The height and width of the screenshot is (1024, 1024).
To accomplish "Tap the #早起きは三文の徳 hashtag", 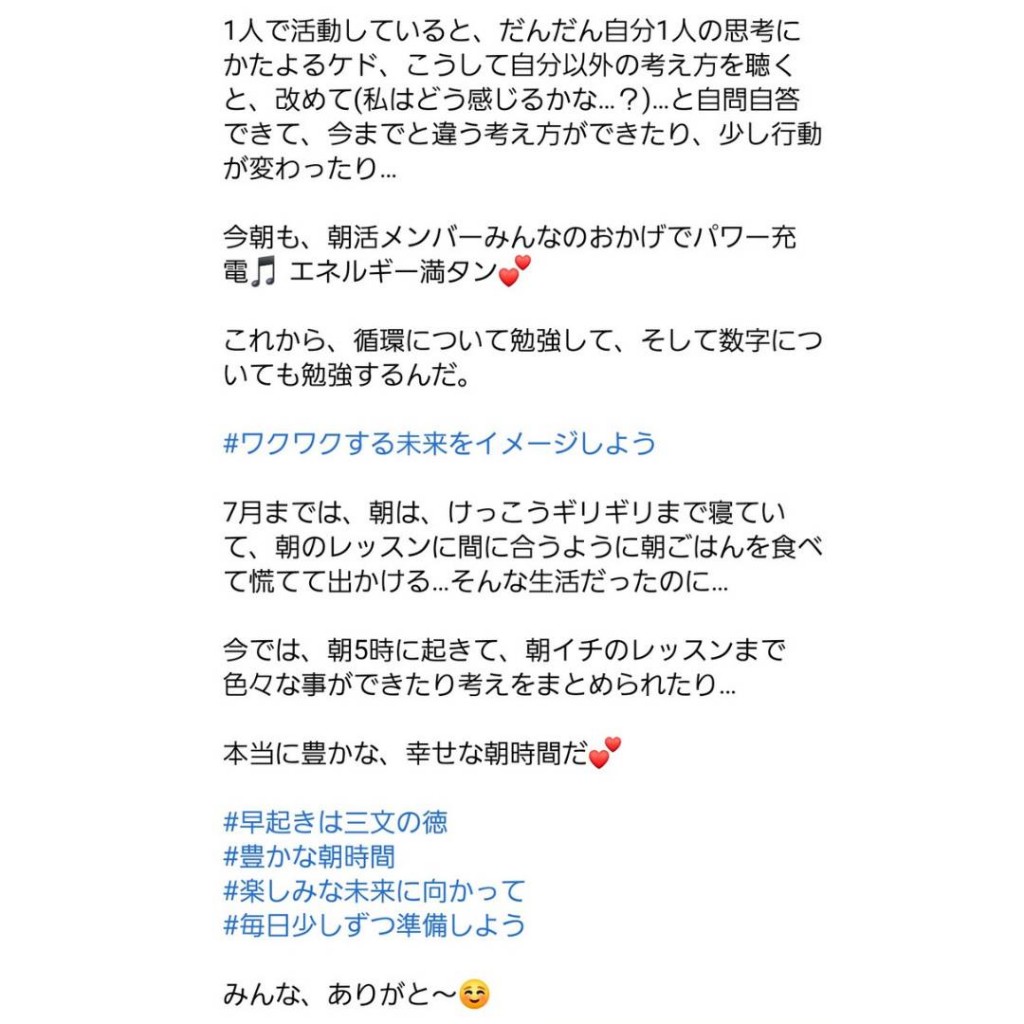I will click(335, 822).
